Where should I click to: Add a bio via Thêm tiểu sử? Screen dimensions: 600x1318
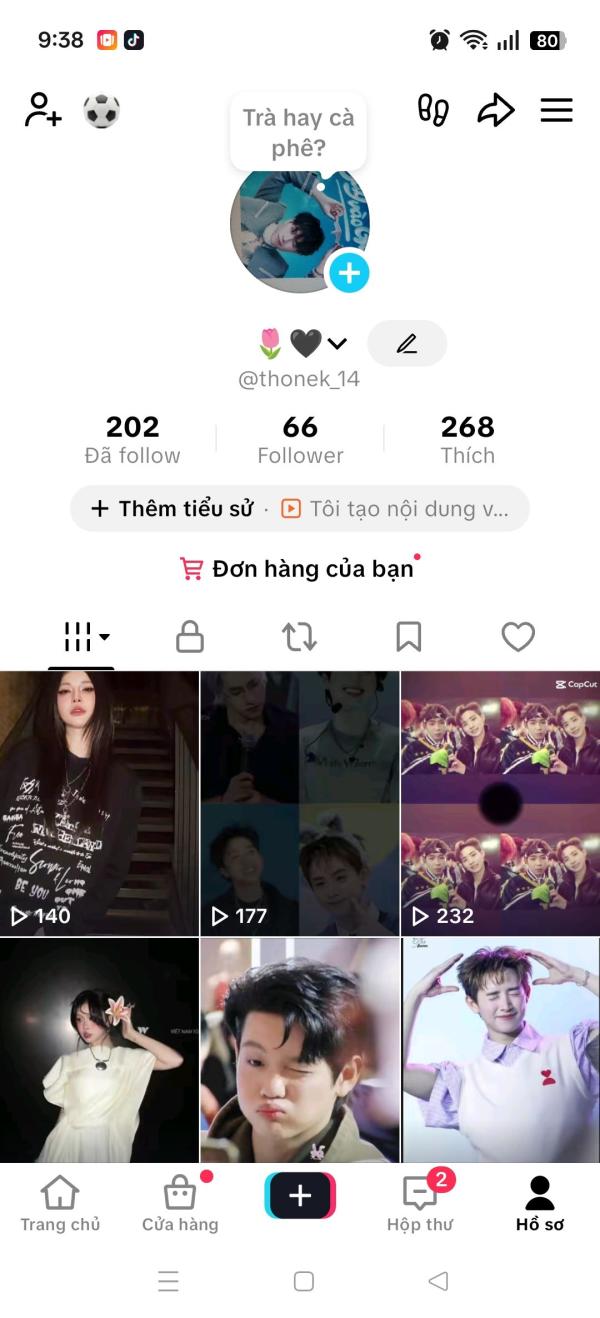(172, 509)
